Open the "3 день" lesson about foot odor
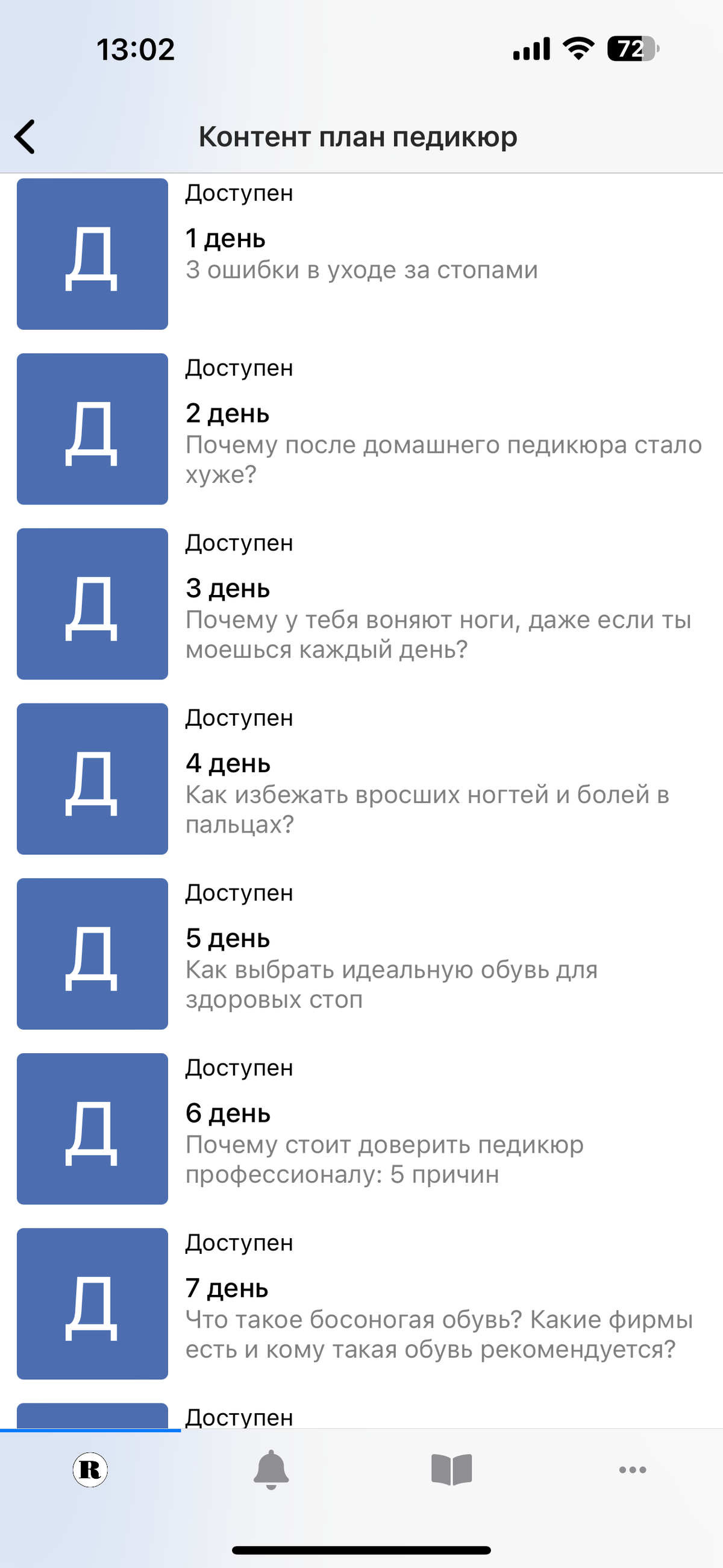The image size is (723, 1568). [361, 604]
